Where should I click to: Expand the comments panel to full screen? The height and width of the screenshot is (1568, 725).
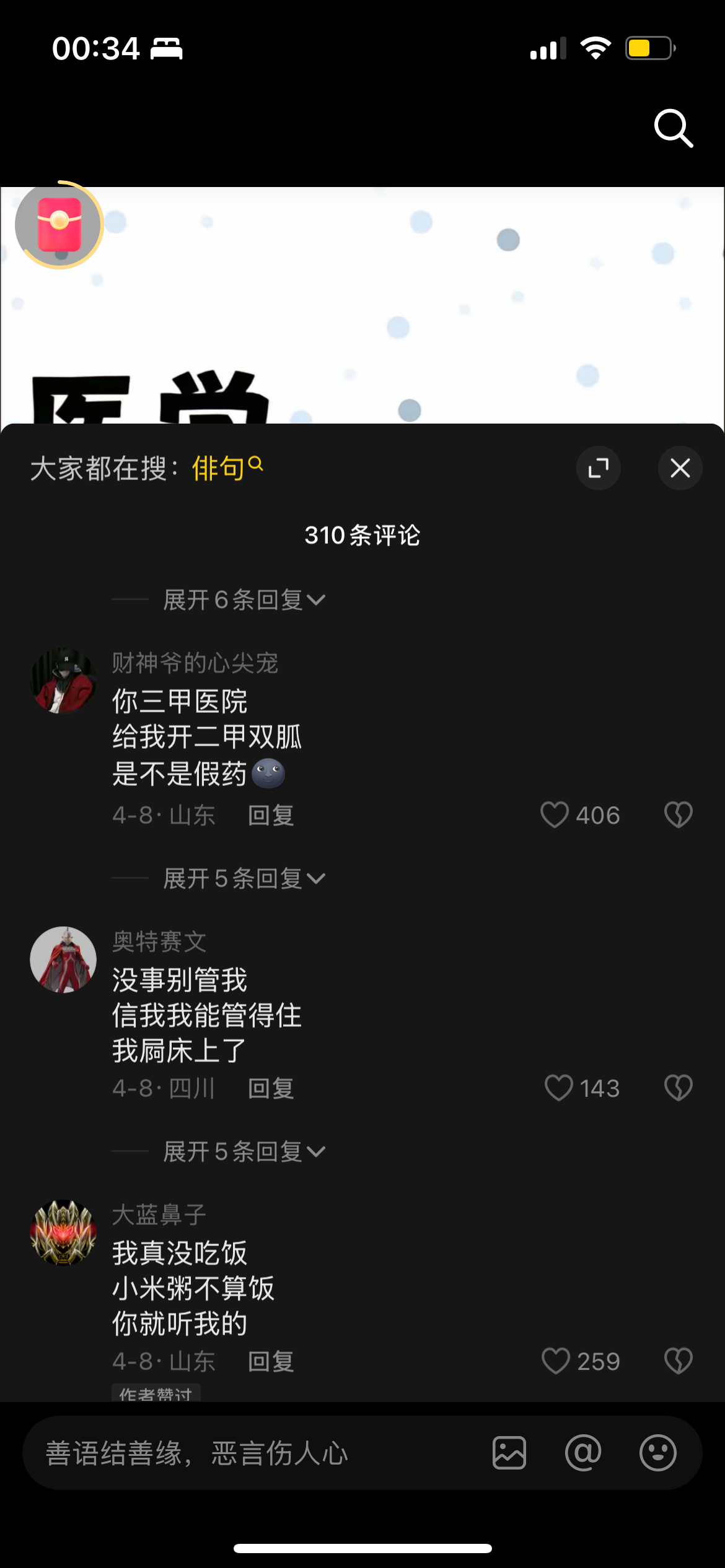click(599, 468)
